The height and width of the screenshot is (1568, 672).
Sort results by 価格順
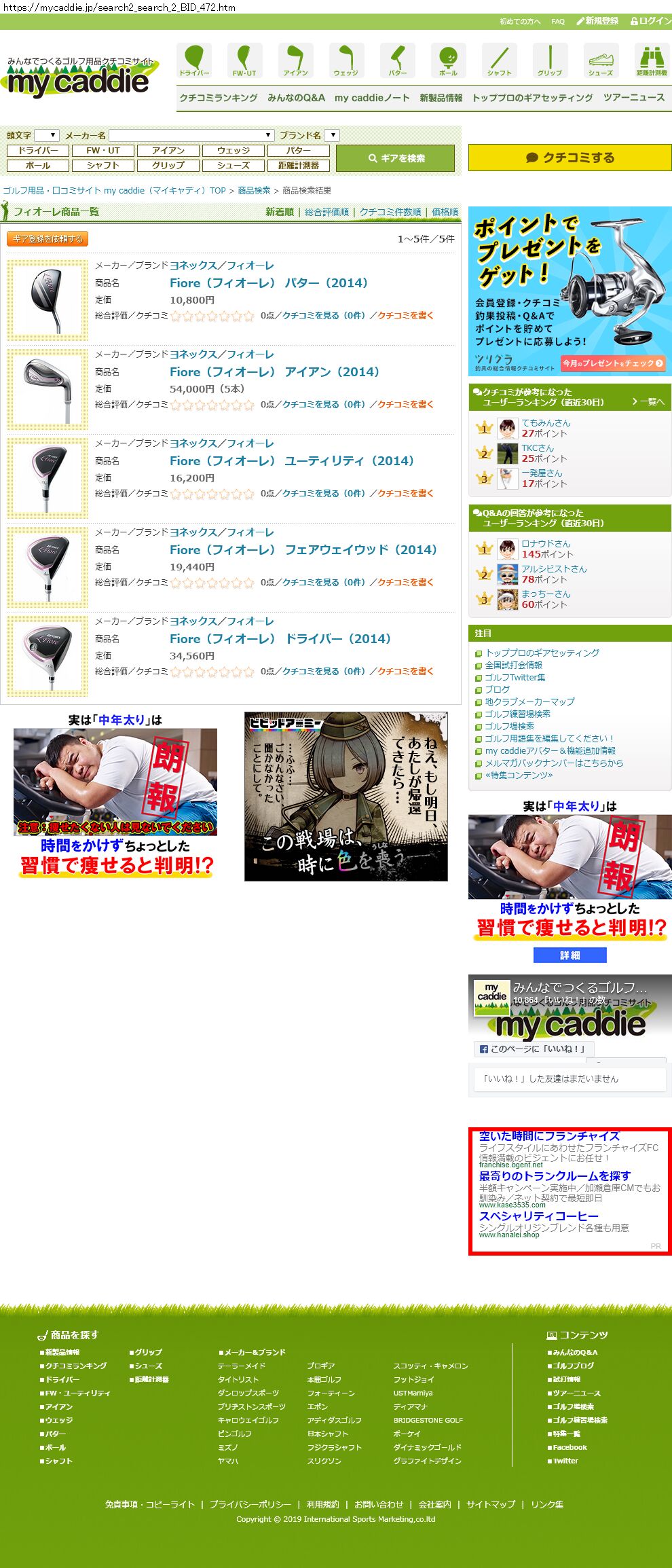(445, 212)
